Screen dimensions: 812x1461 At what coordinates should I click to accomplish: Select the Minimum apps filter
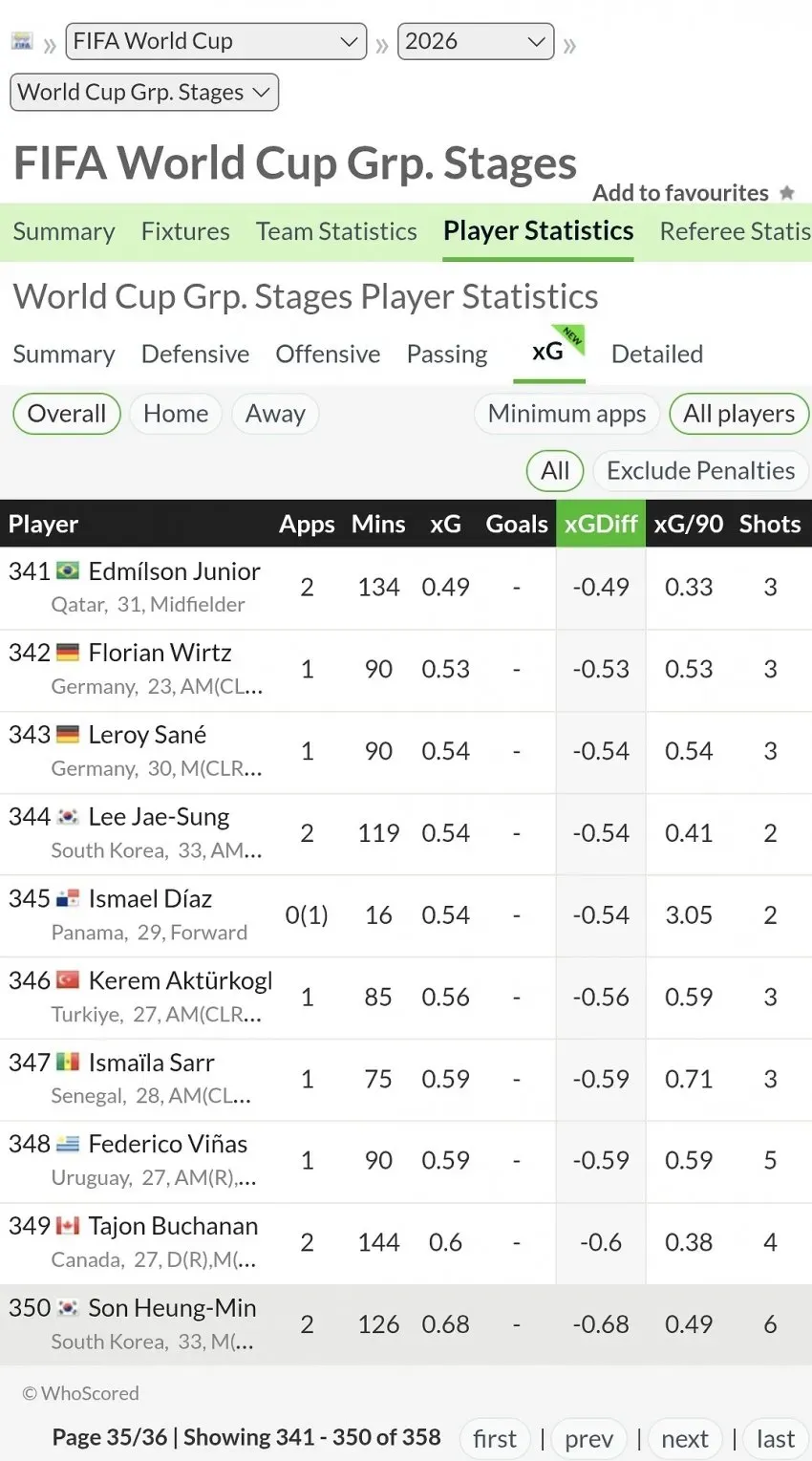pyautogui.click(x=566, y=414)
